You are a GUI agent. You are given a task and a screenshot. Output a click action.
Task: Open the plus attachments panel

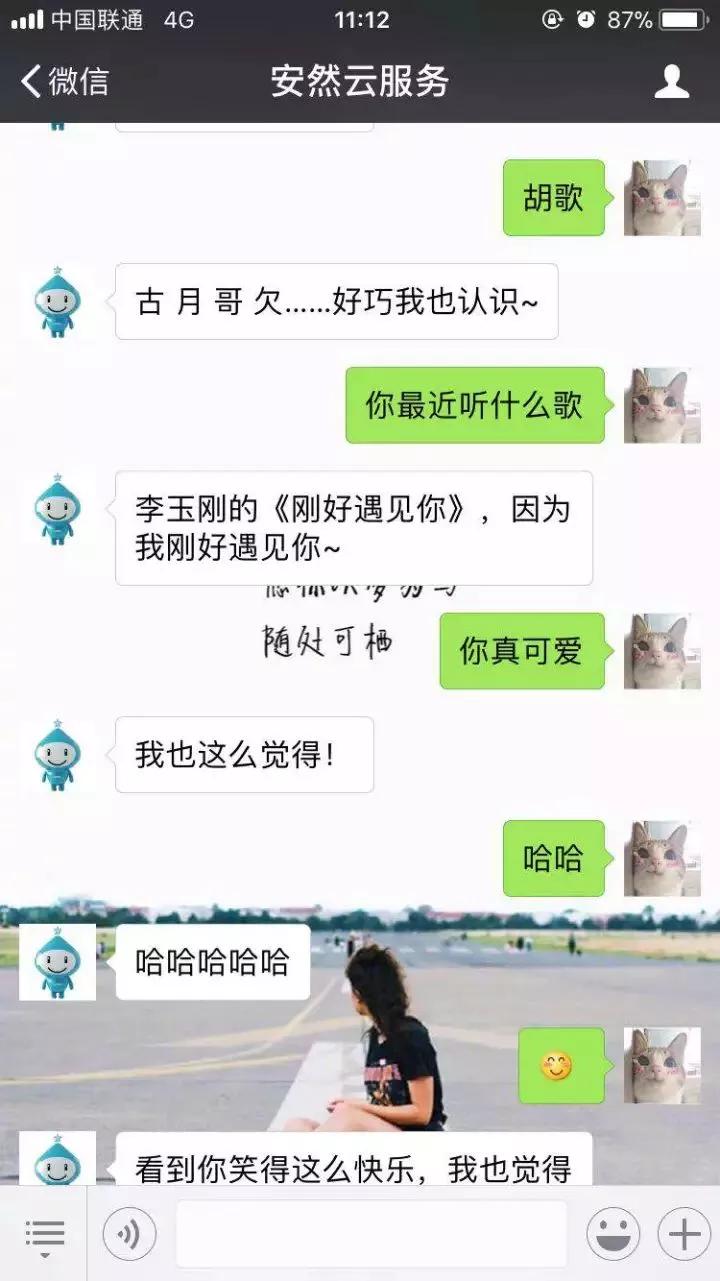(x=684, y=1235)
